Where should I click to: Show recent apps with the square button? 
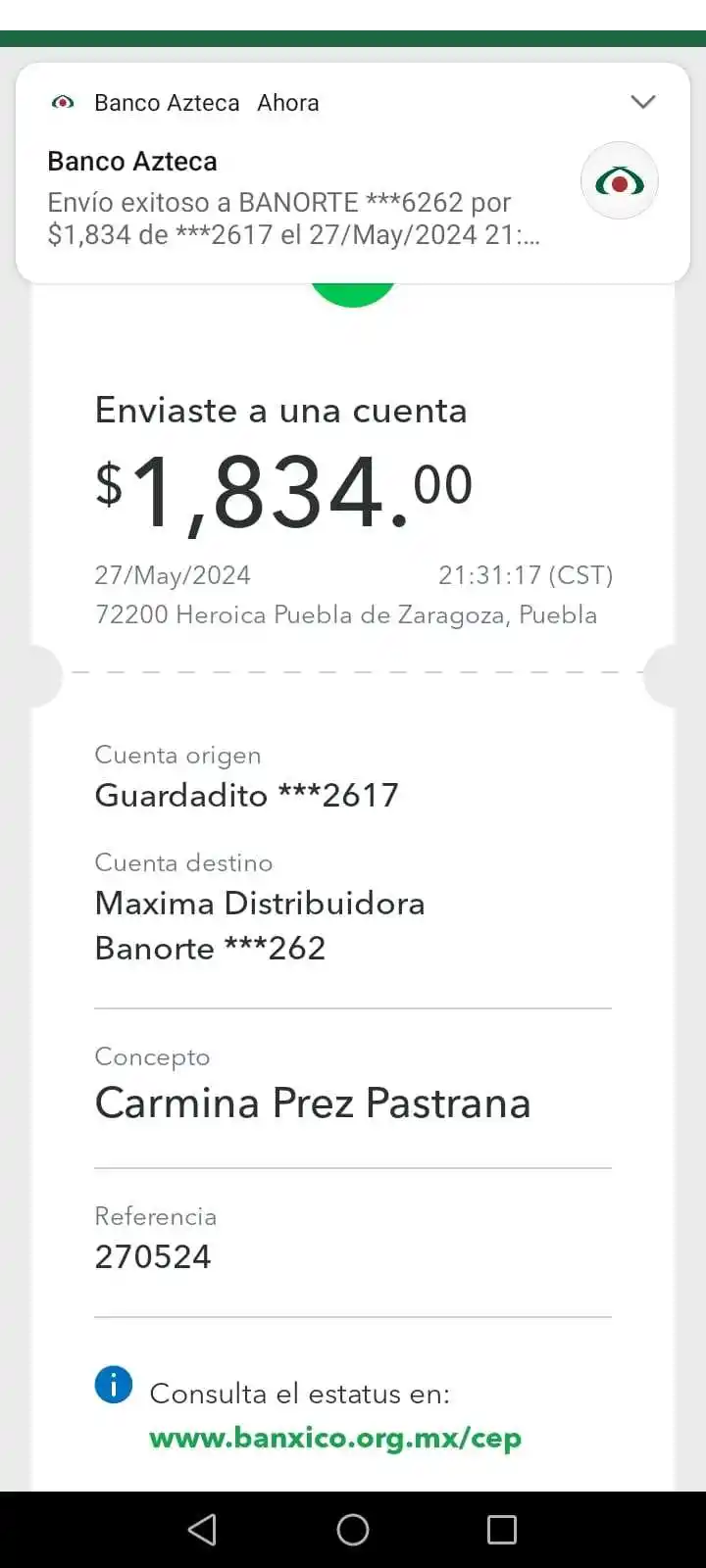pos(502,1530)
